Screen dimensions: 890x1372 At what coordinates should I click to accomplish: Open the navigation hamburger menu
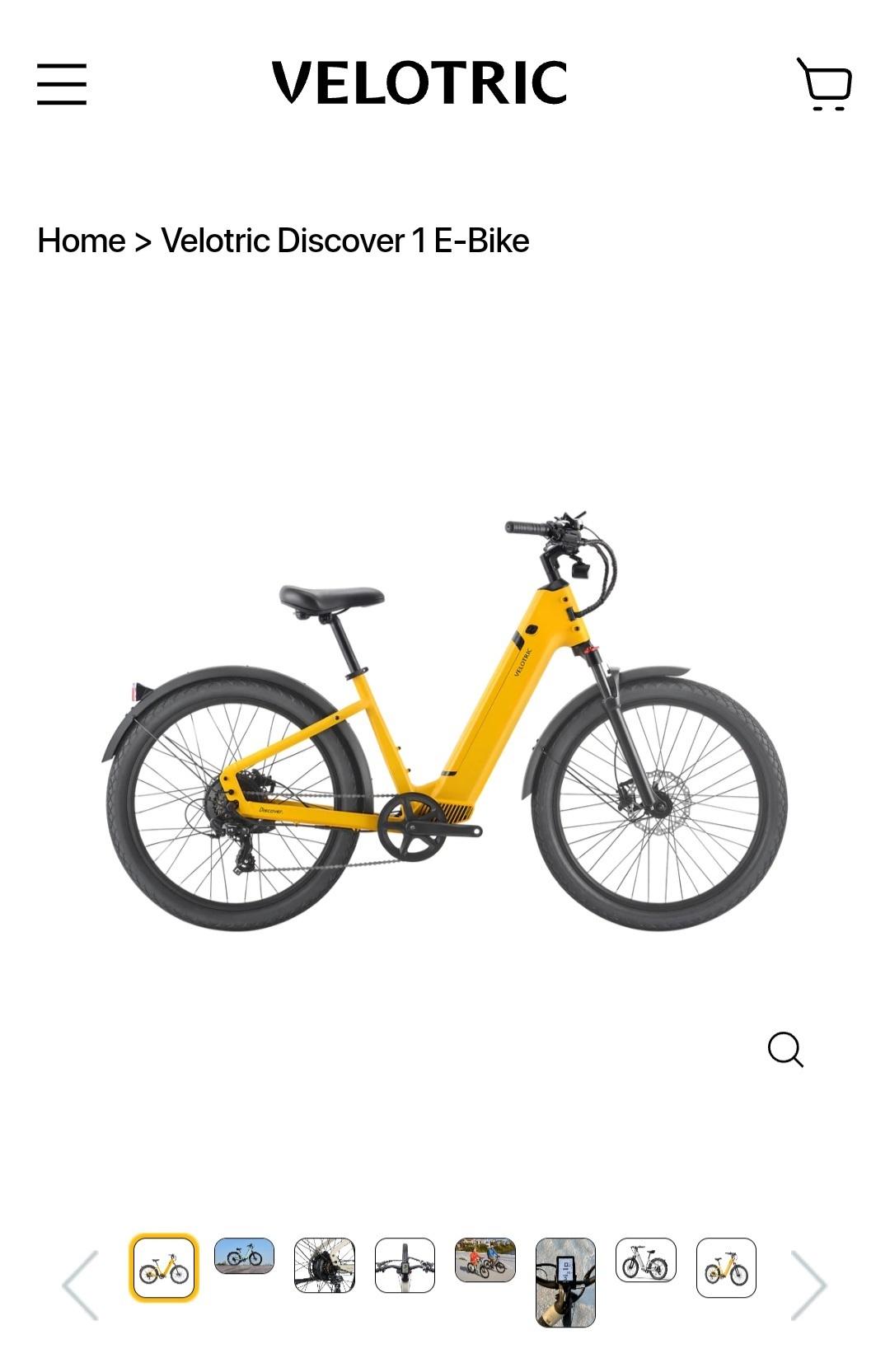click(62, 85)
